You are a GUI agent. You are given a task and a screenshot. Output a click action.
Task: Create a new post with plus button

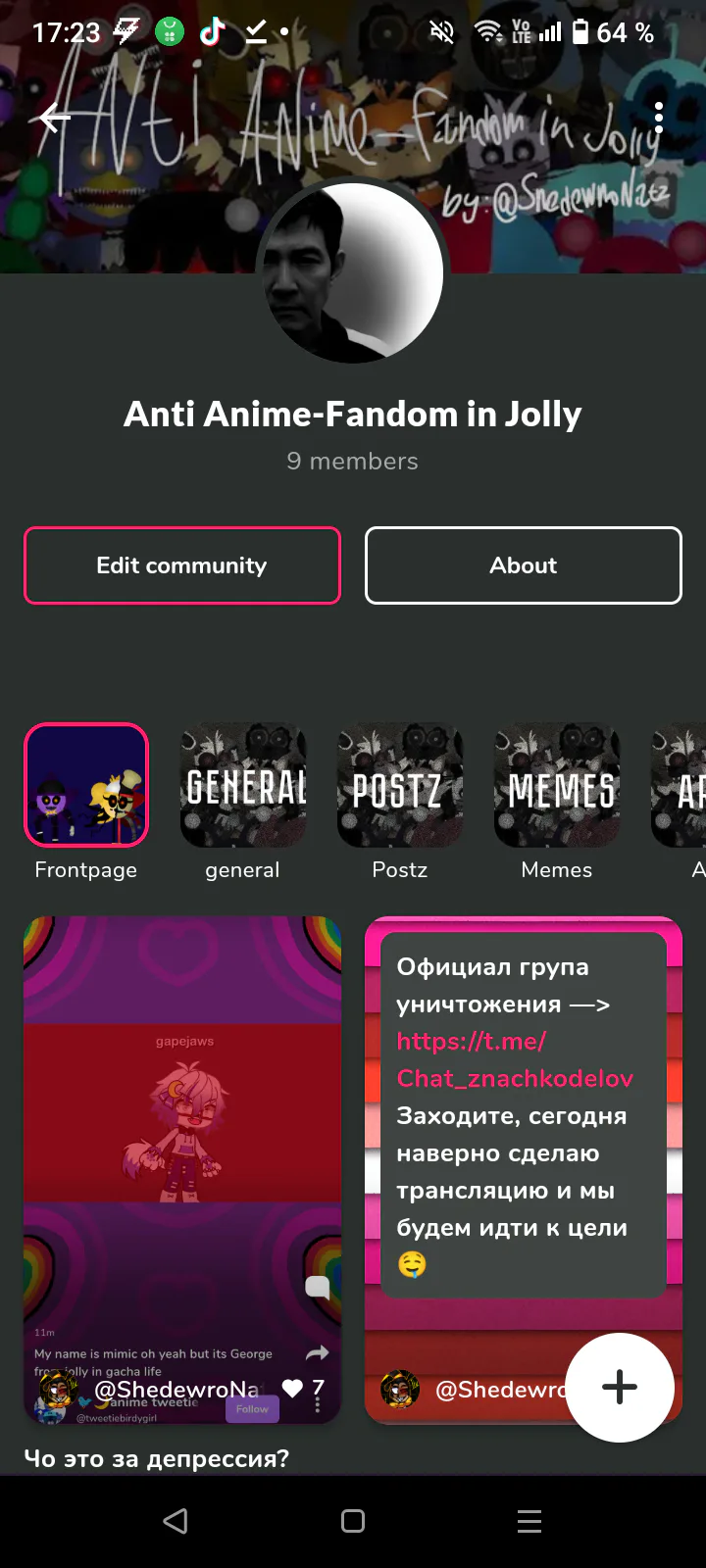click(x=620, y=1387)
